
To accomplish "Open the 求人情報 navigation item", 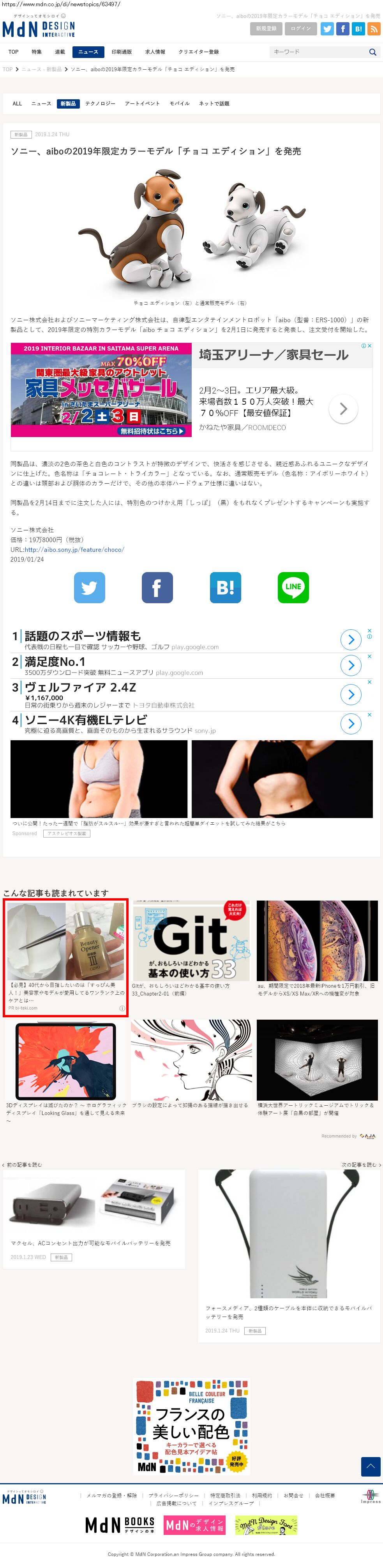I will 155,53.
